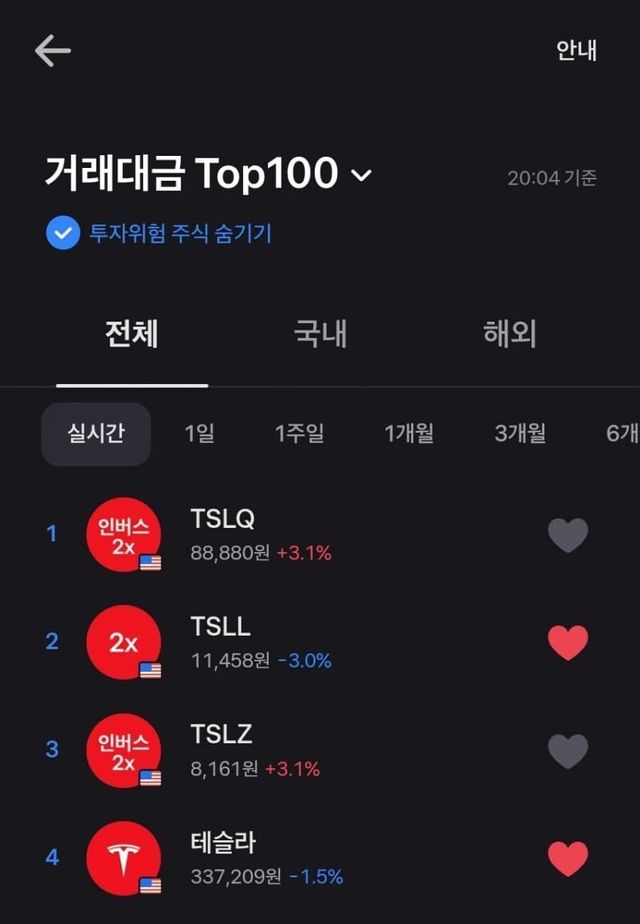Add TSLQ to favorites with heart
Screen dimensions: 640x924
568,535
